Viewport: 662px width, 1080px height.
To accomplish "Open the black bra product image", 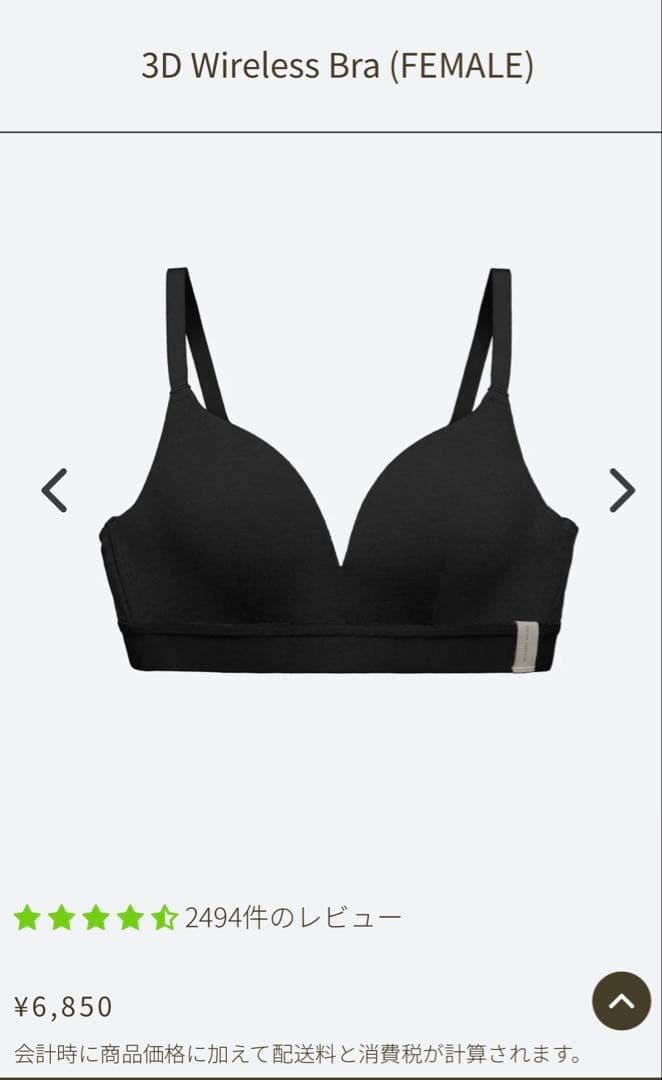I will 338,480.
